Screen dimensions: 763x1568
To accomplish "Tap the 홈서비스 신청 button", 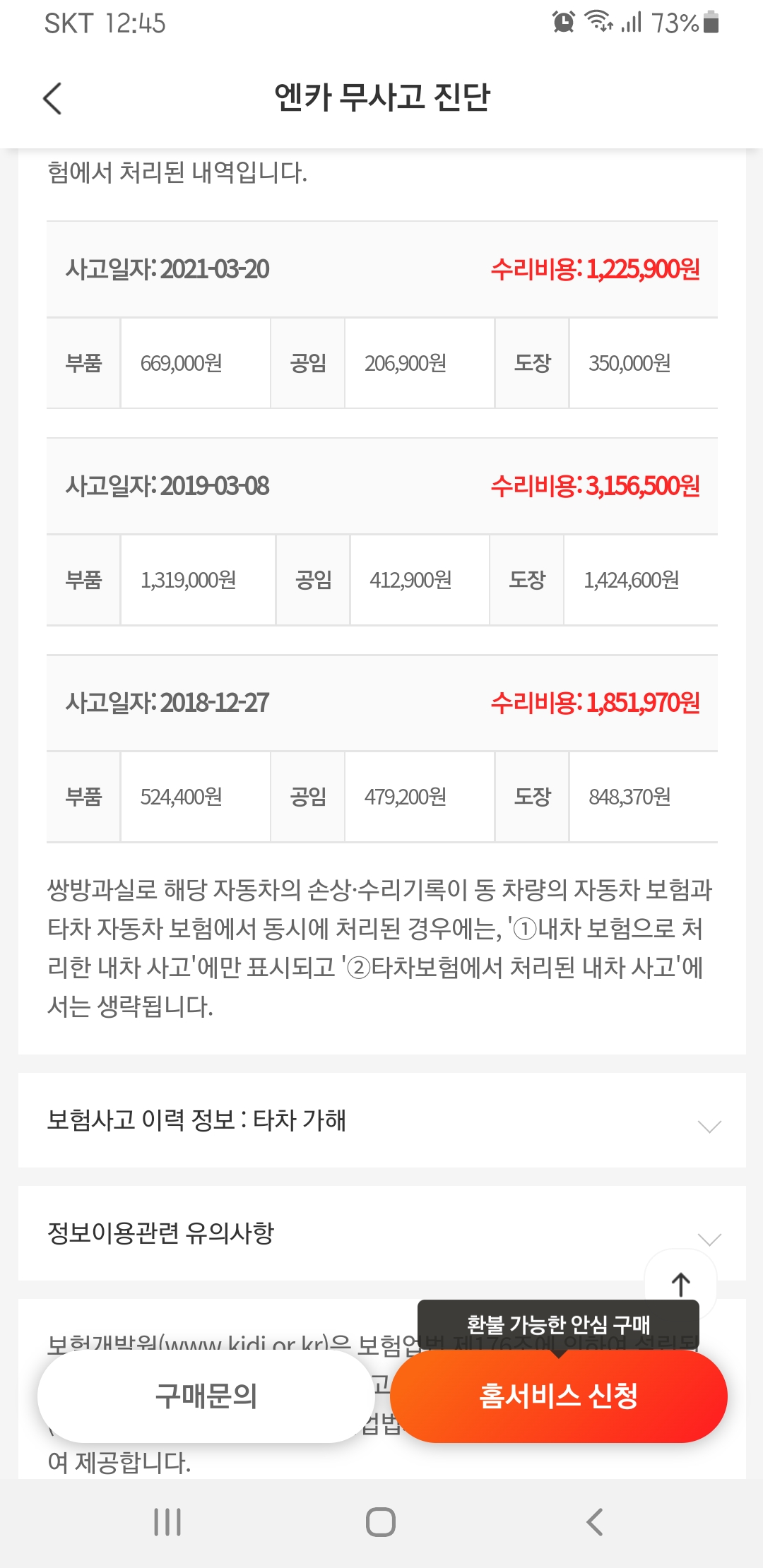I will 558,1396.
